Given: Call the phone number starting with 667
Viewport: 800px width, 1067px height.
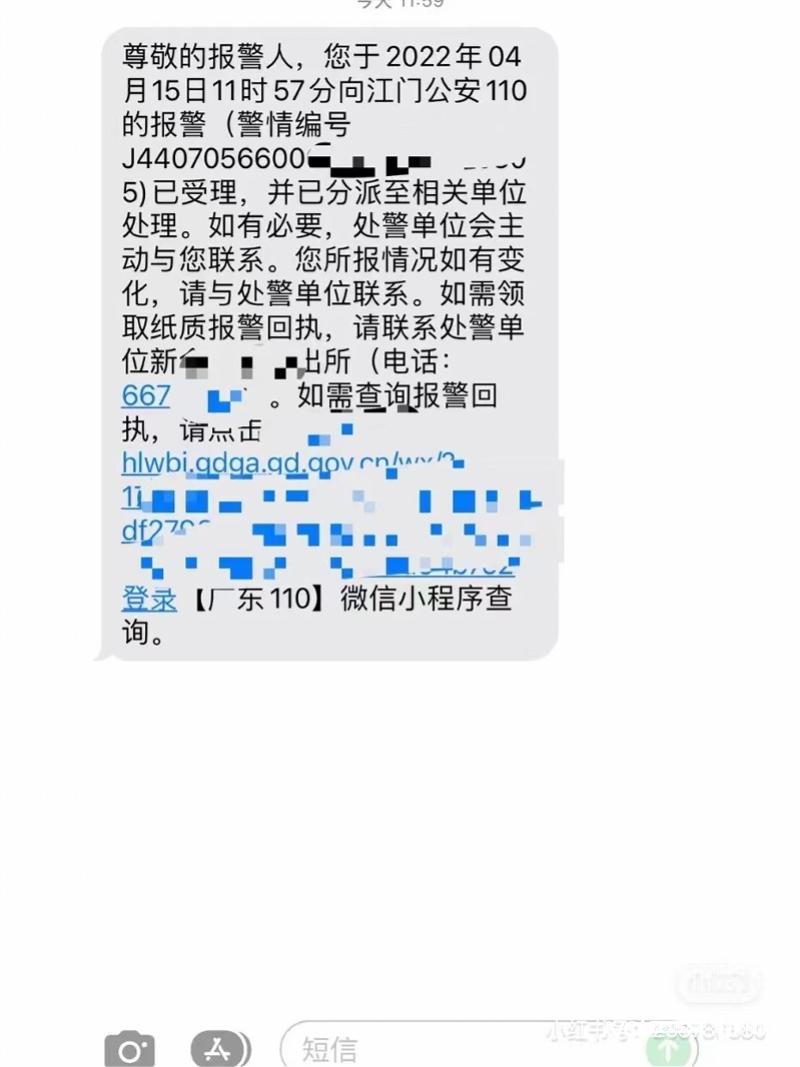Looking at the screenshot, I should pos(147,396).
